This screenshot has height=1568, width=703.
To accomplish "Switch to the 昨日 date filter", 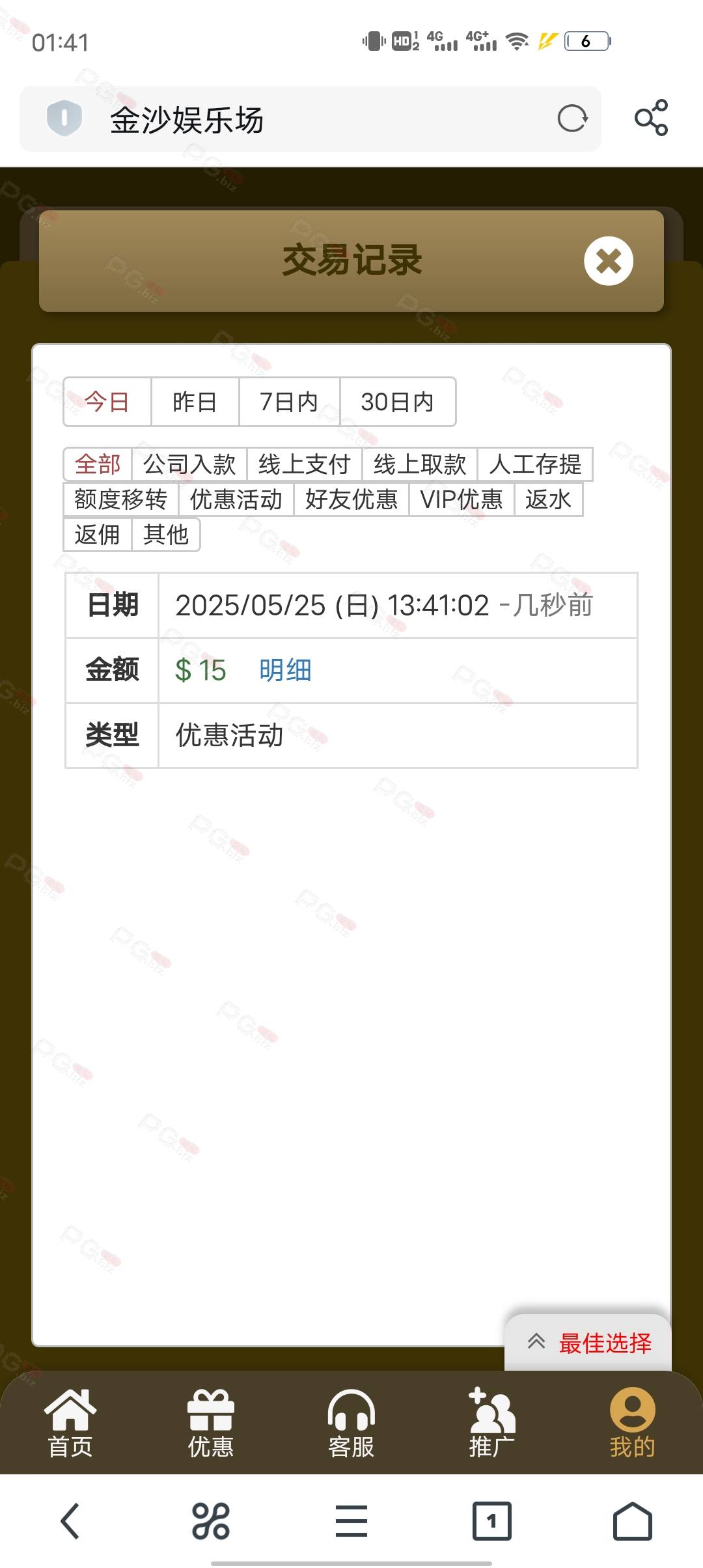I will coord(195,402).
